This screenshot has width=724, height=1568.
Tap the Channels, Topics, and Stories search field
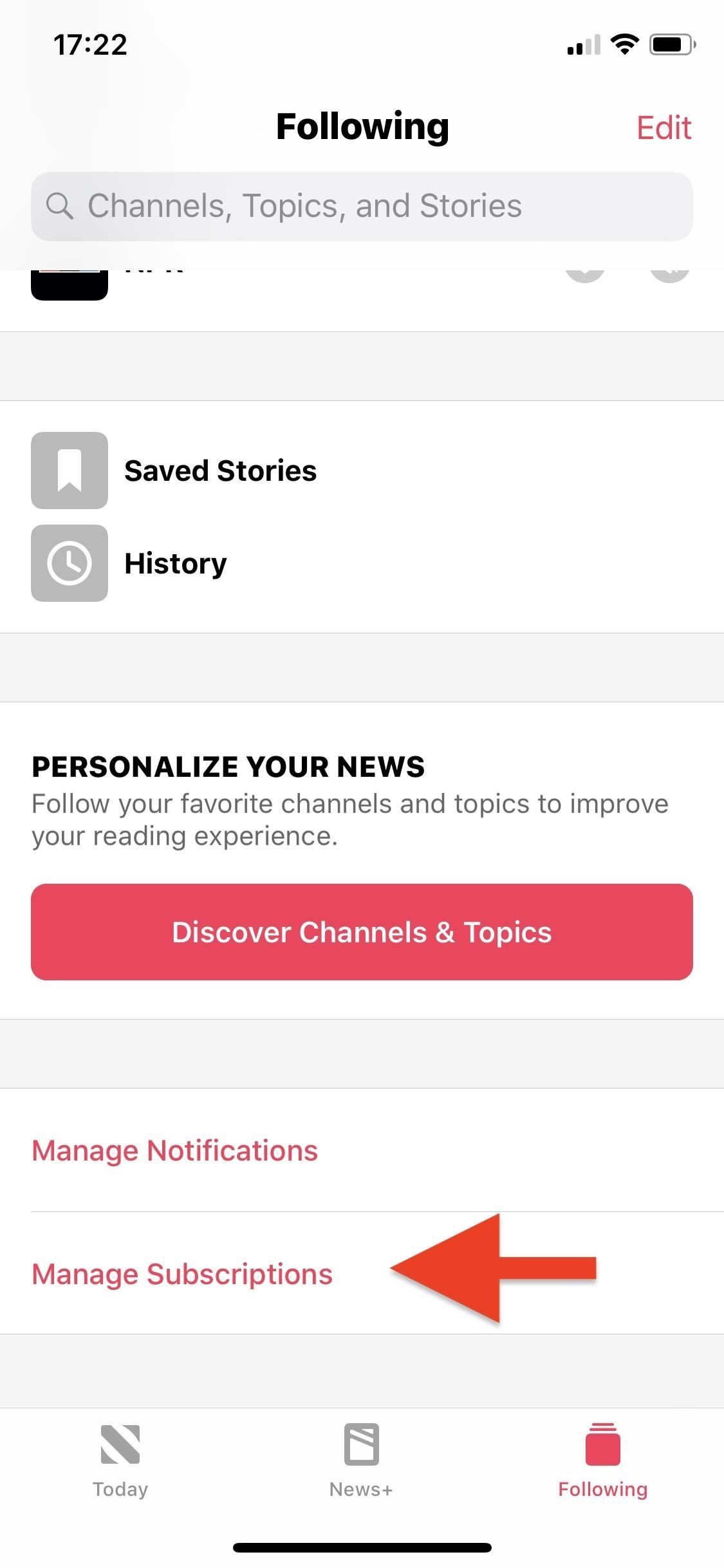click(362, 206)
